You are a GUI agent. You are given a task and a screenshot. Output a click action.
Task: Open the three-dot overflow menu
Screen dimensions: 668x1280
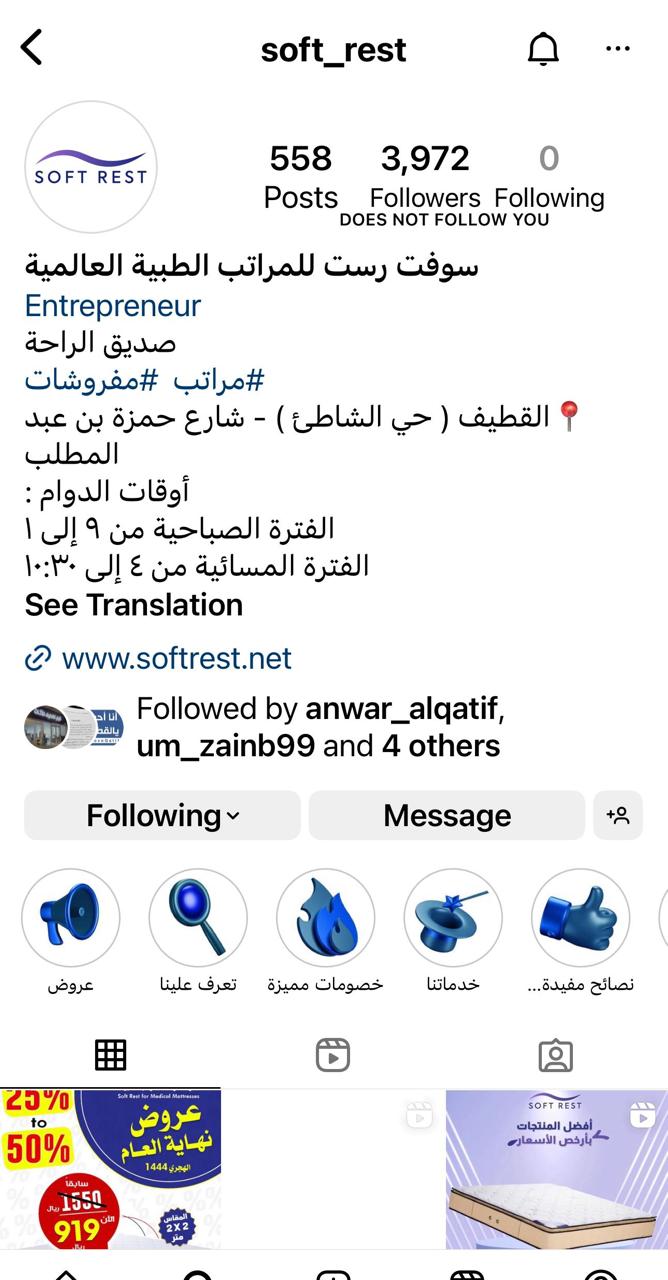tap(618, 48)
